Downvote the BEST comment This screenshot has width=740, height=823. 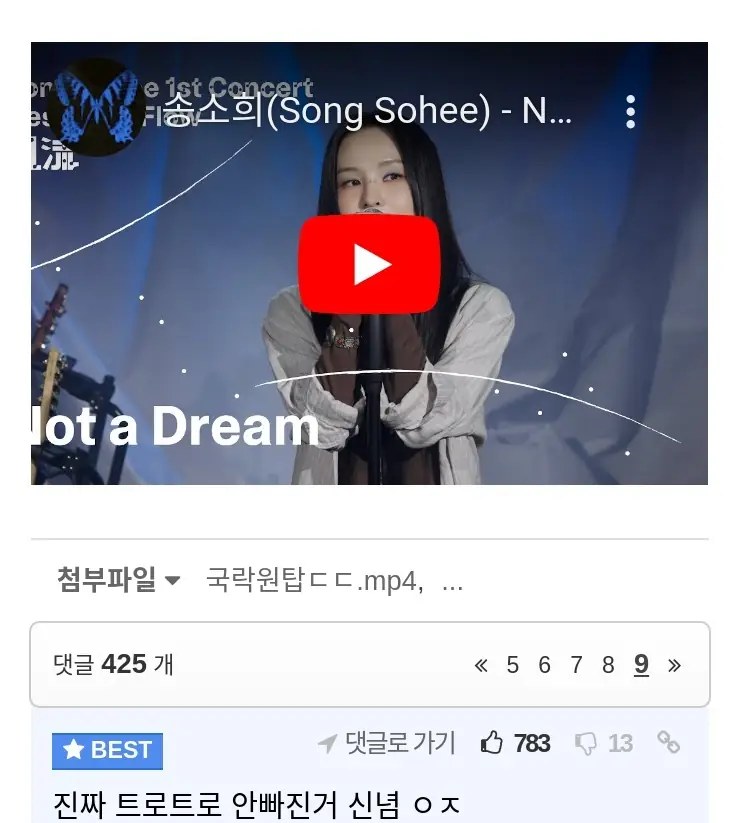click(x=604, y=743)
